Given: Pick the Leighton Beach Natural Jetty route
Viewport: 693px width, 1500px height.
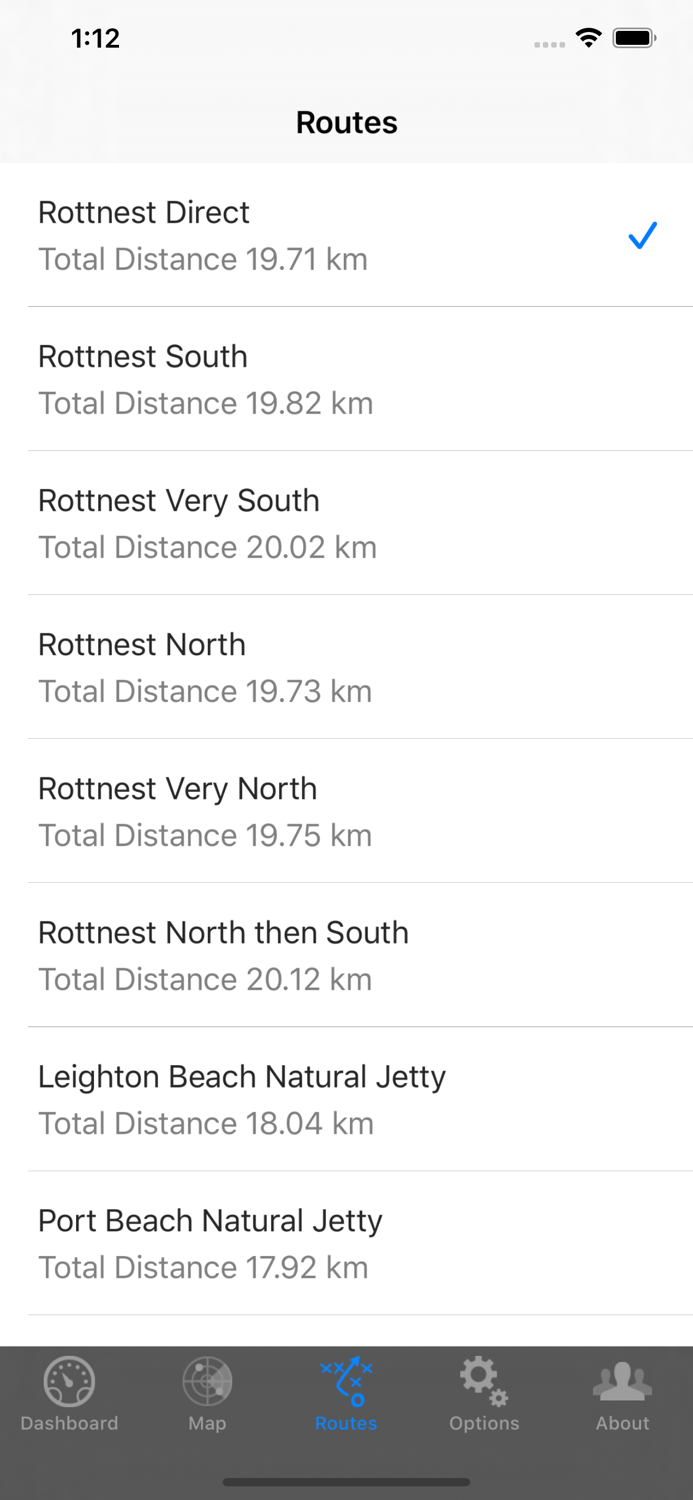Looking at the screenshot, I should click(x=346, y=1099).
